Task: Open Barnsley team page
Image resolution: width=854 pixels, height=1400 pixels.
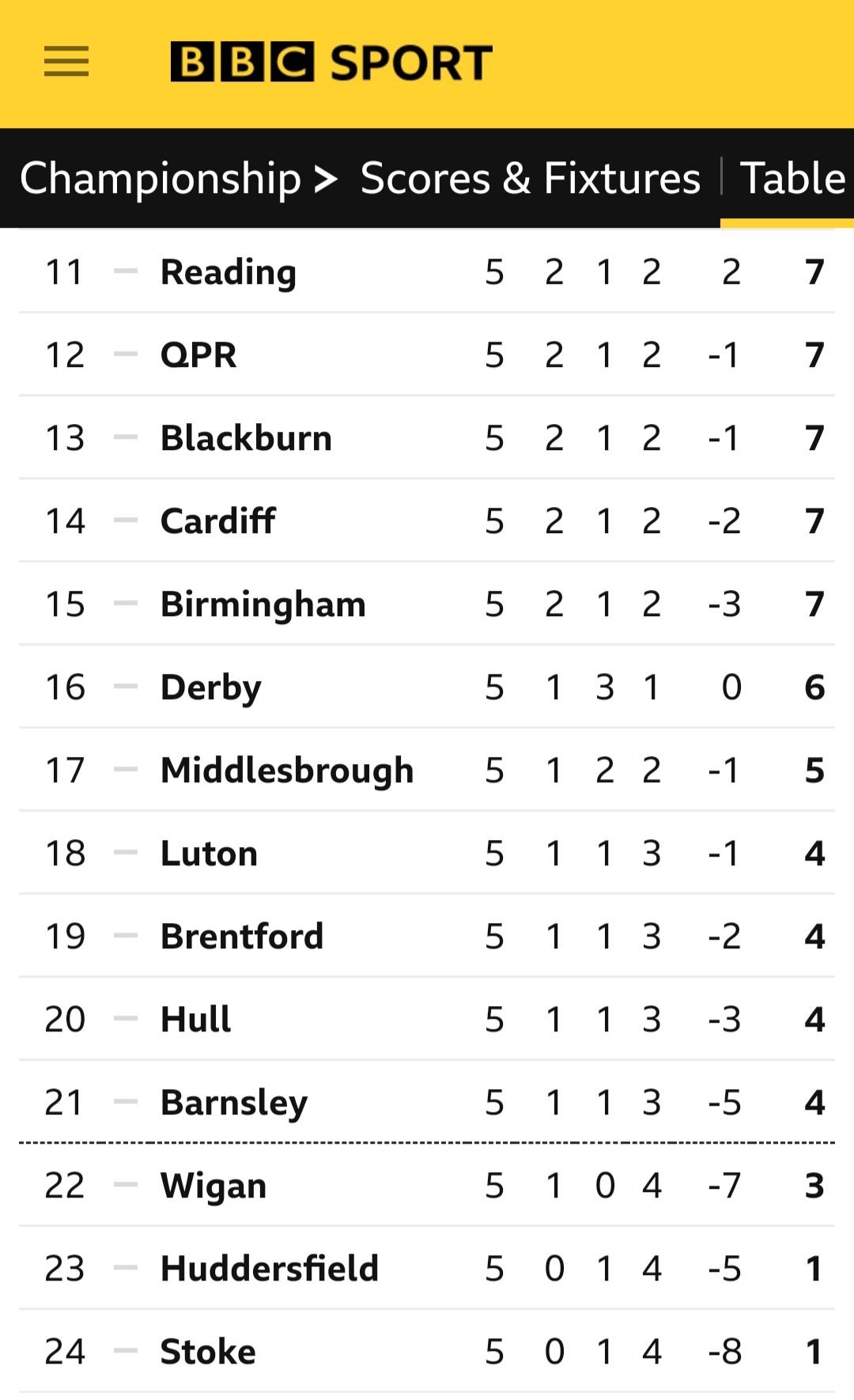Action: (x=234, y=1103)
